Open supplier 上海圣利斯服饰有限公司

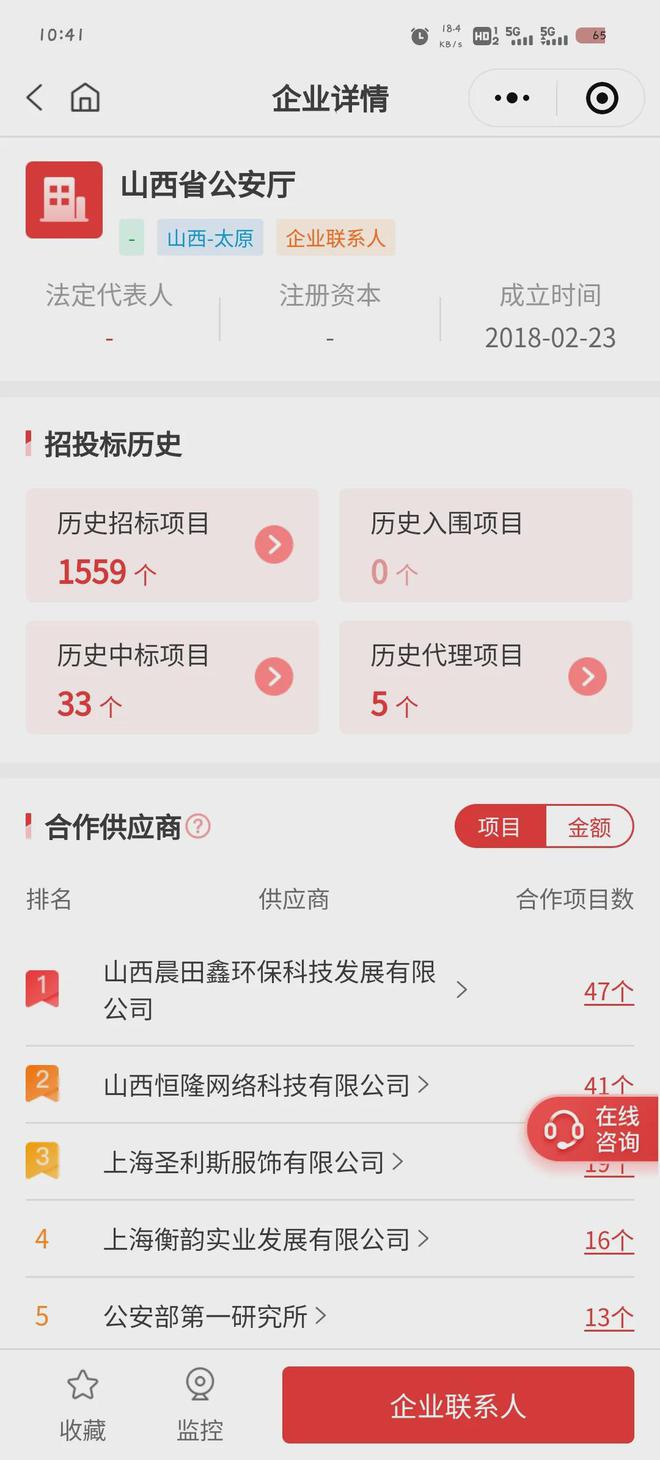(x=254, y=1162)
